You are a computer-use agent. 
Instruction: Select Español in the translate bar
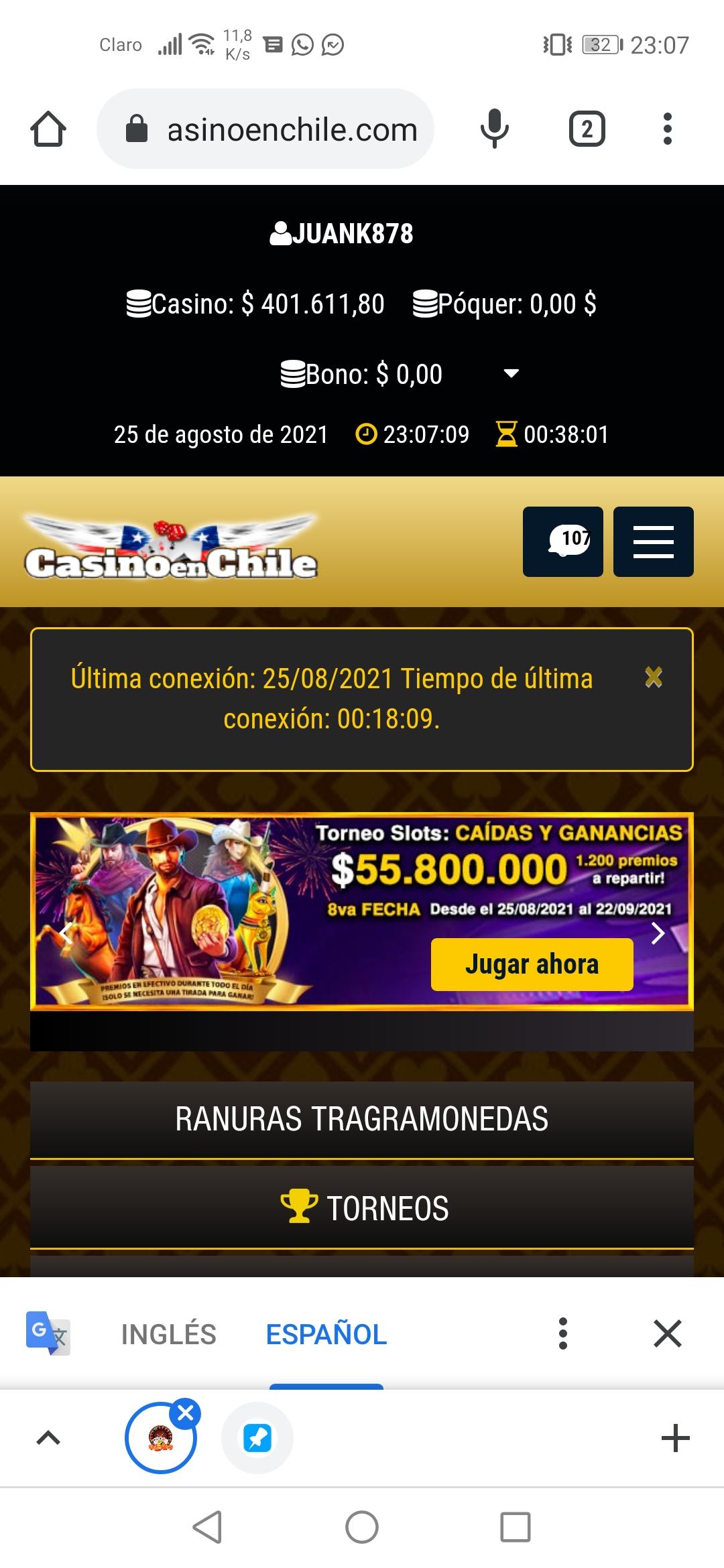tap(326, 1334)
